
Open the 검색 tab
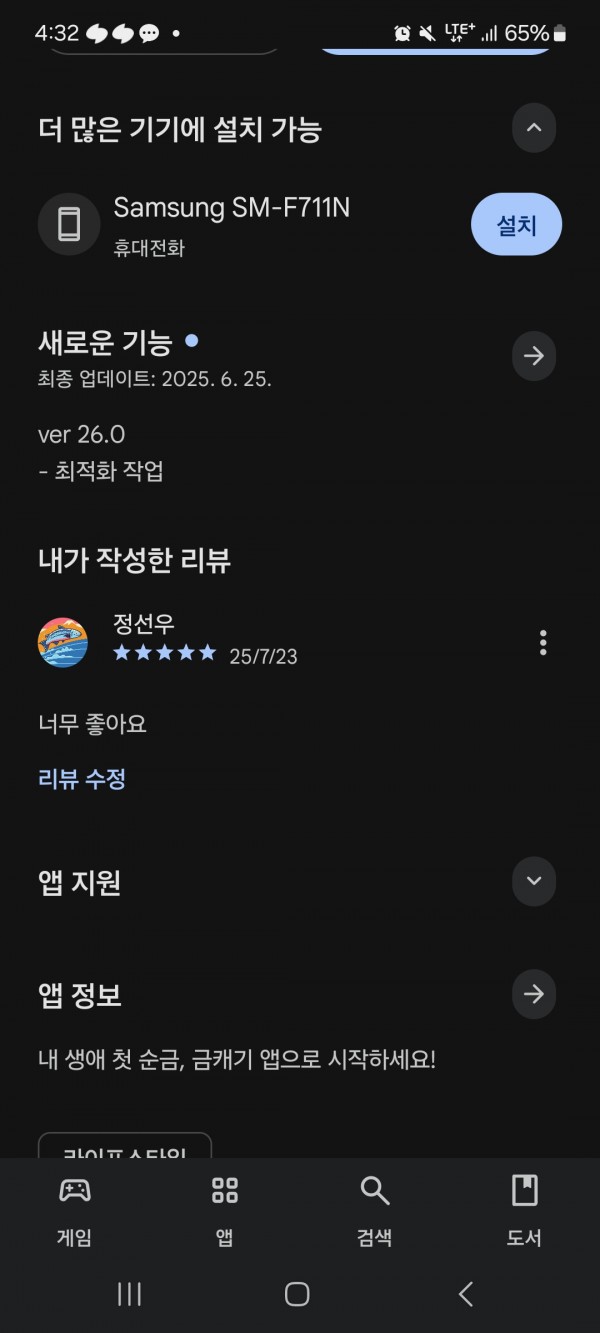click(374, 1210)
